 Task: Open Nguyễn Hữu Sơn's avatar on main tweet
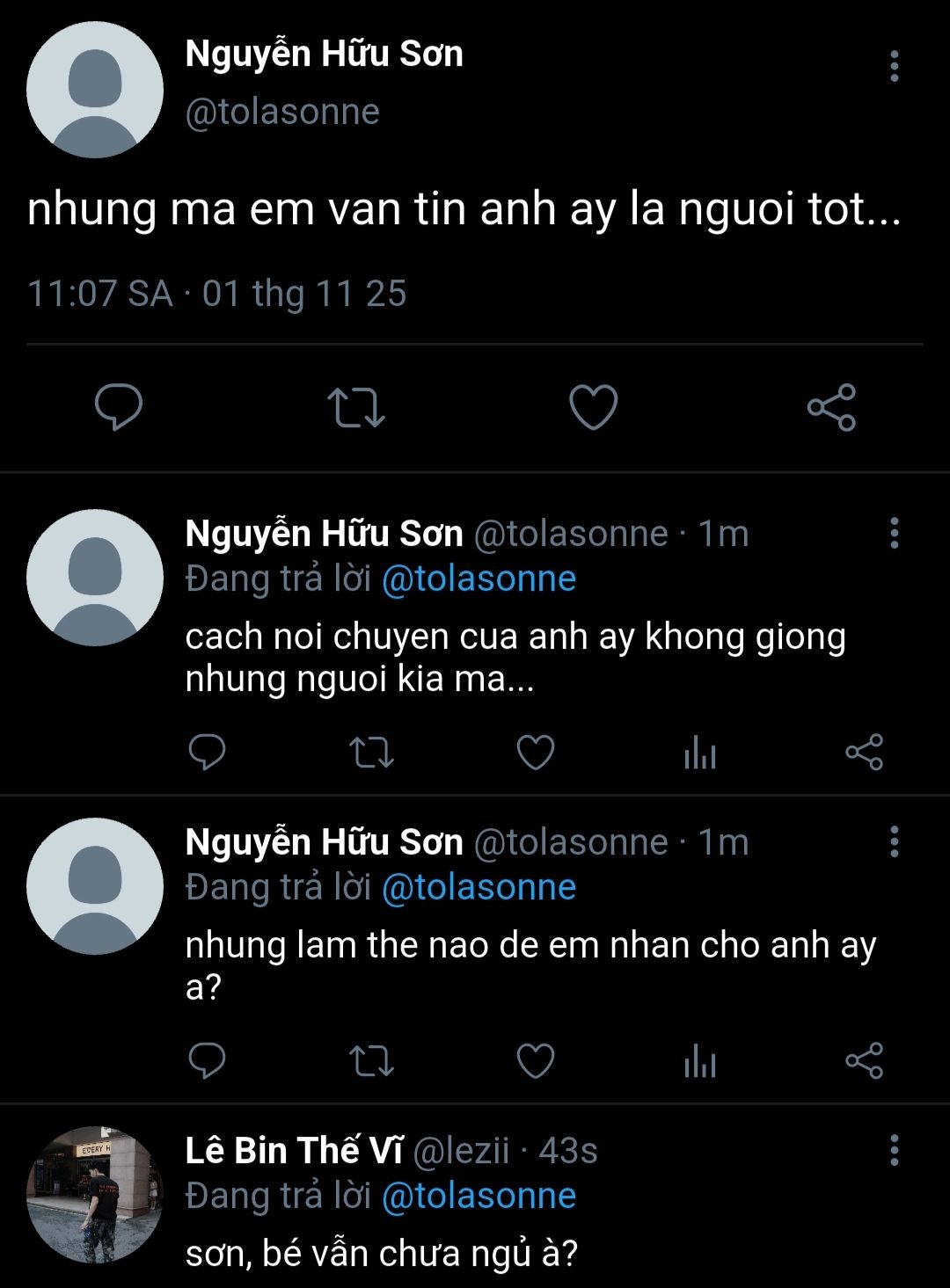pyautogui.click(x=95, y=90)
